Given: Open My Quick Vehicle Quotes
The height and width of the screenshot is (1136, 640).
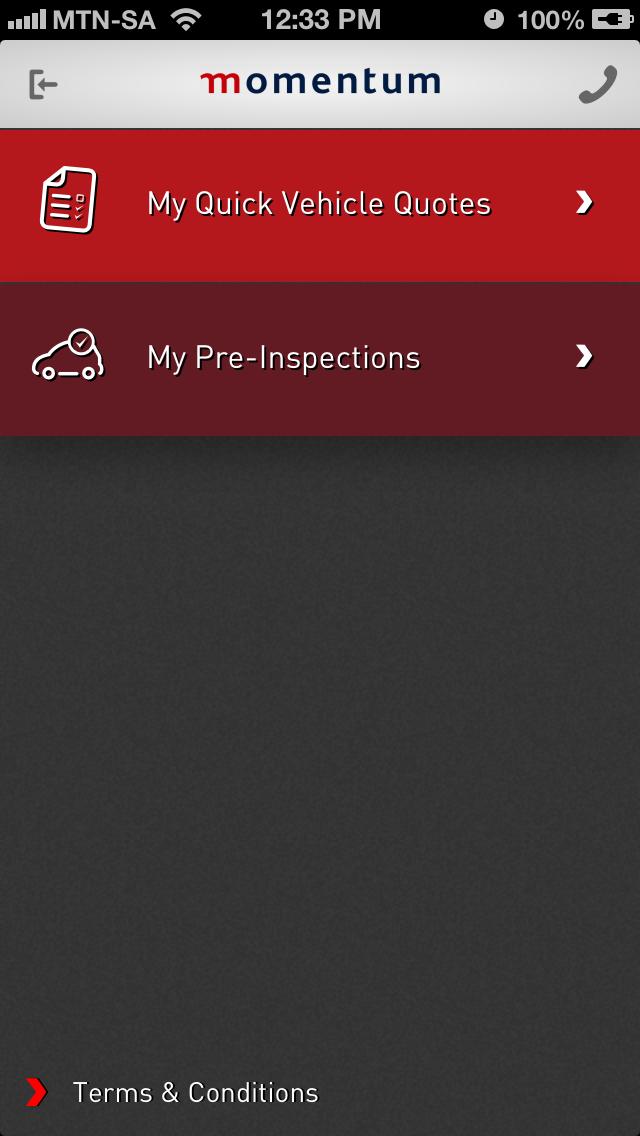Looking at the screenshot, I should tap(320, 205).
